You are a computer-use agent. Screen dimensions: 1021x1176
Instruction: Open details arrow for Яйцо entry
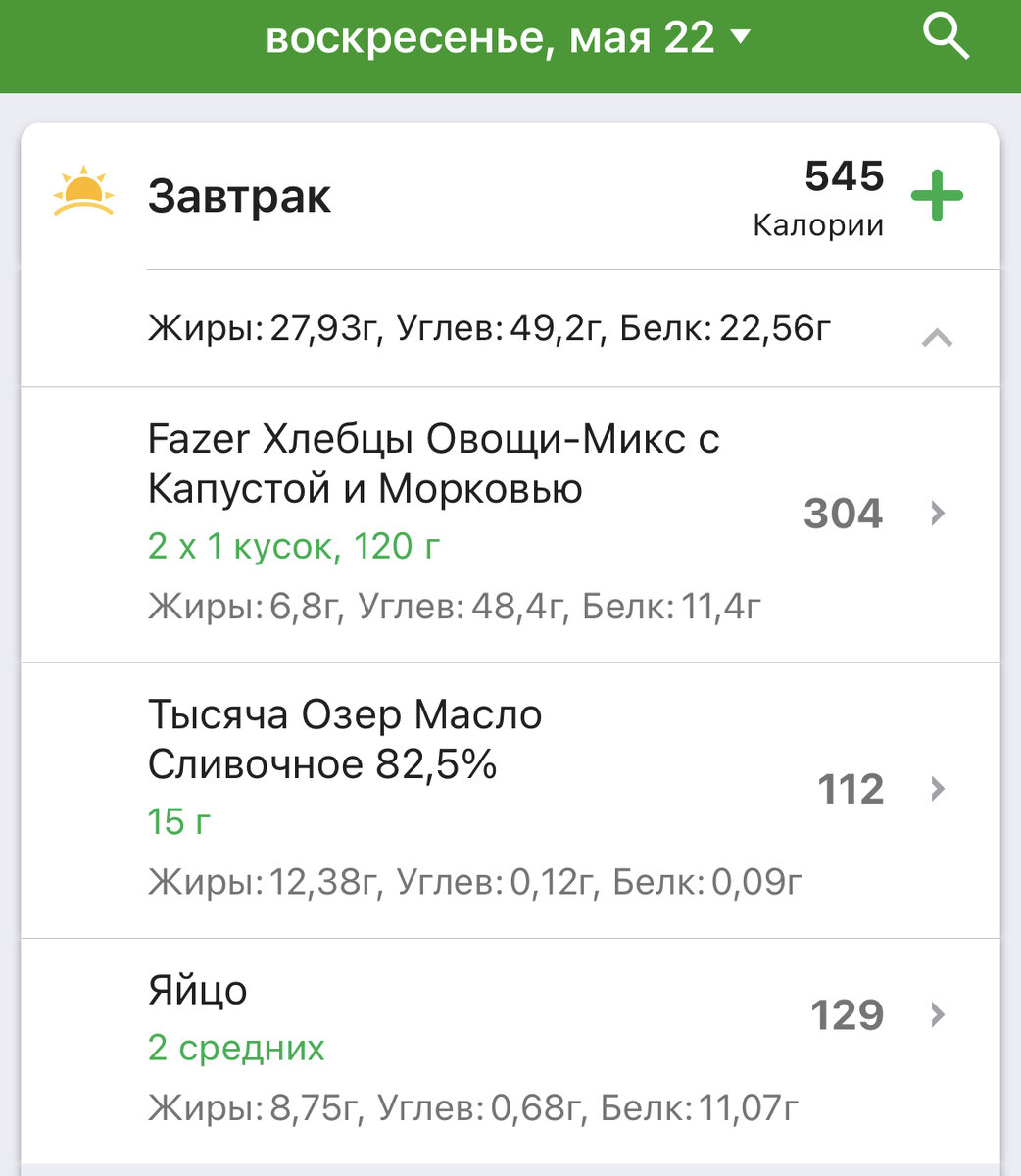938,1014
